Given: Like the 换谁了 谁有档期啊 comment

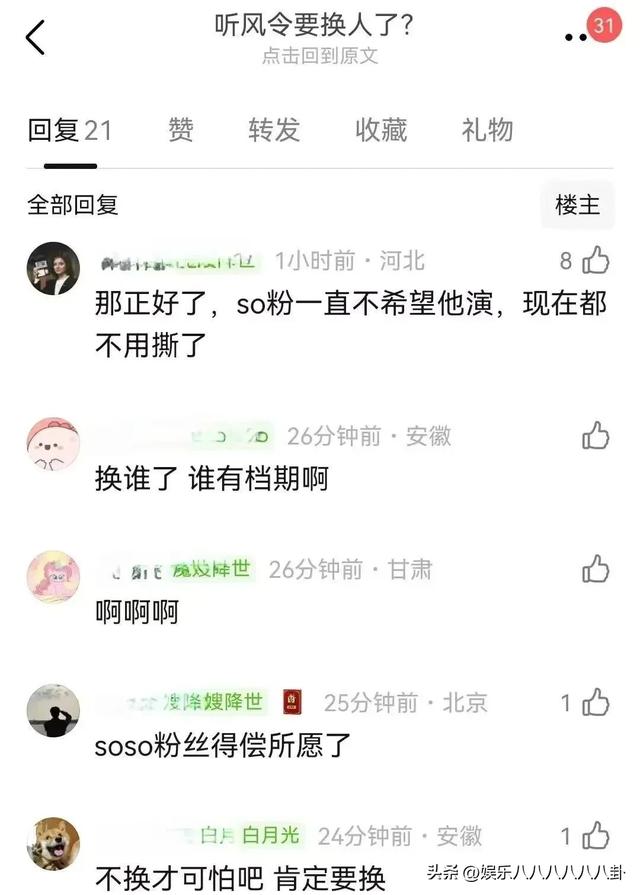Looking at the screenshot, I should click(x=595, y=435).
